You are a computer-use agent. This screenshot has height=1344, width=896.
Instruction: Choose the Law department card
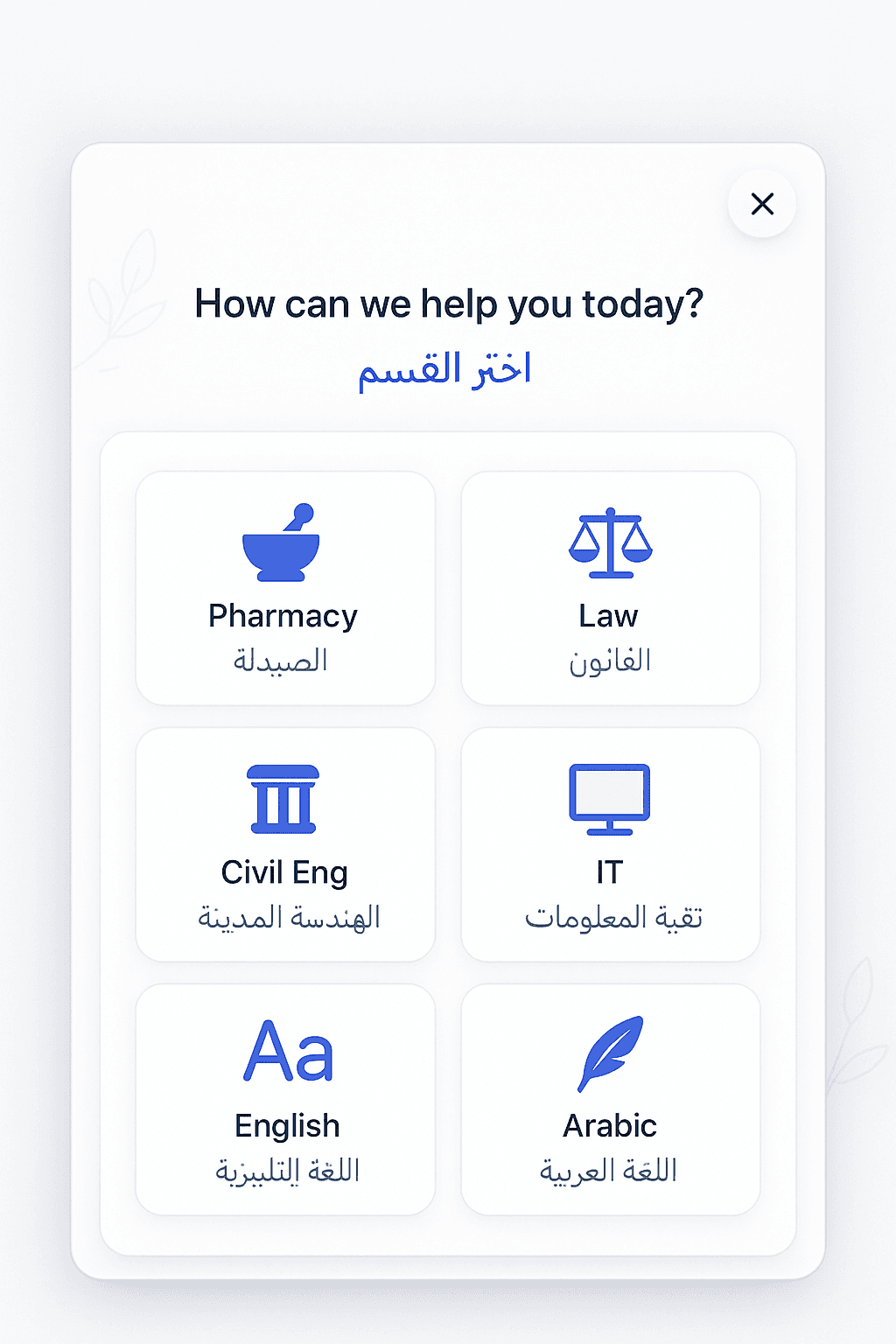(610, 586)
